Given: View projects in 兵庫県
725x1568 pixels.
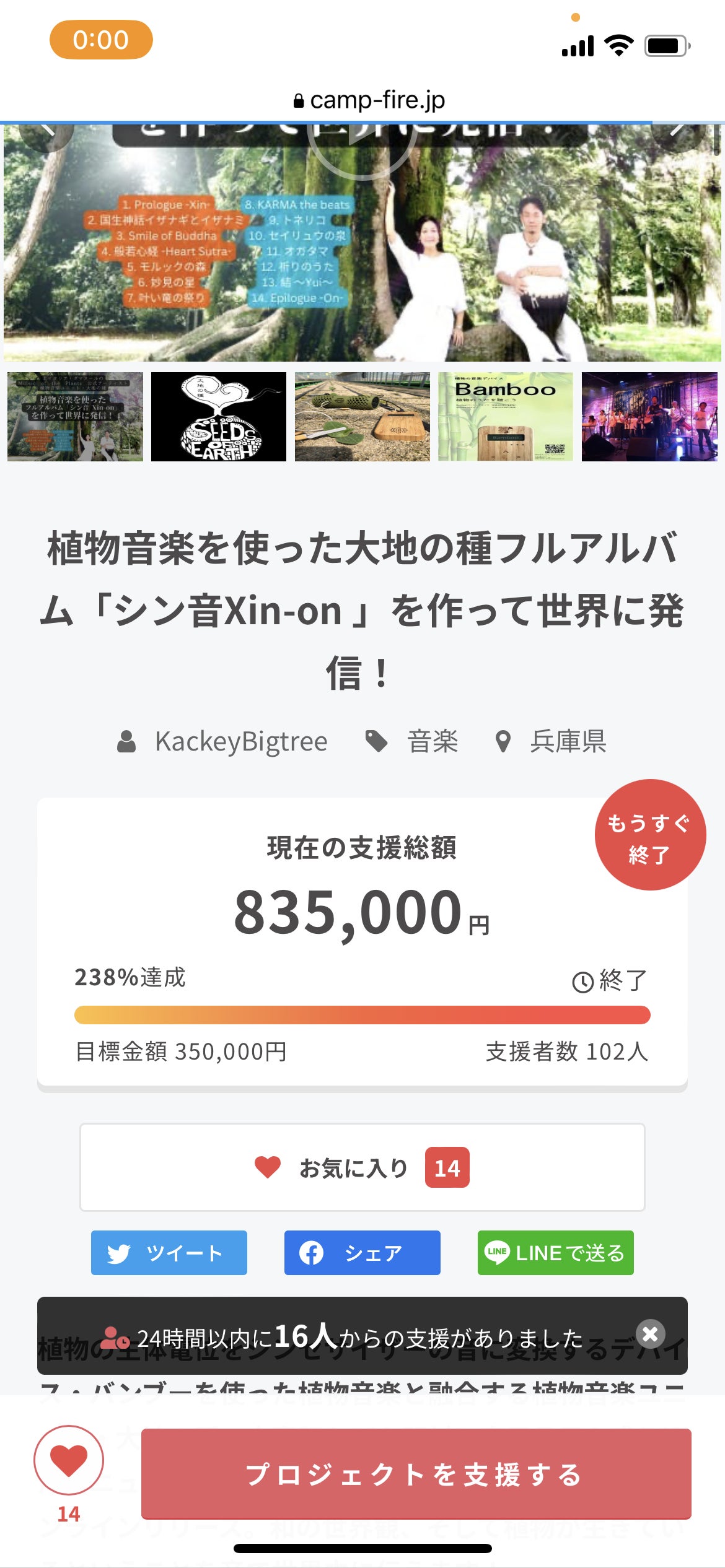Looking at the screenshot, I should coord(568,741).
